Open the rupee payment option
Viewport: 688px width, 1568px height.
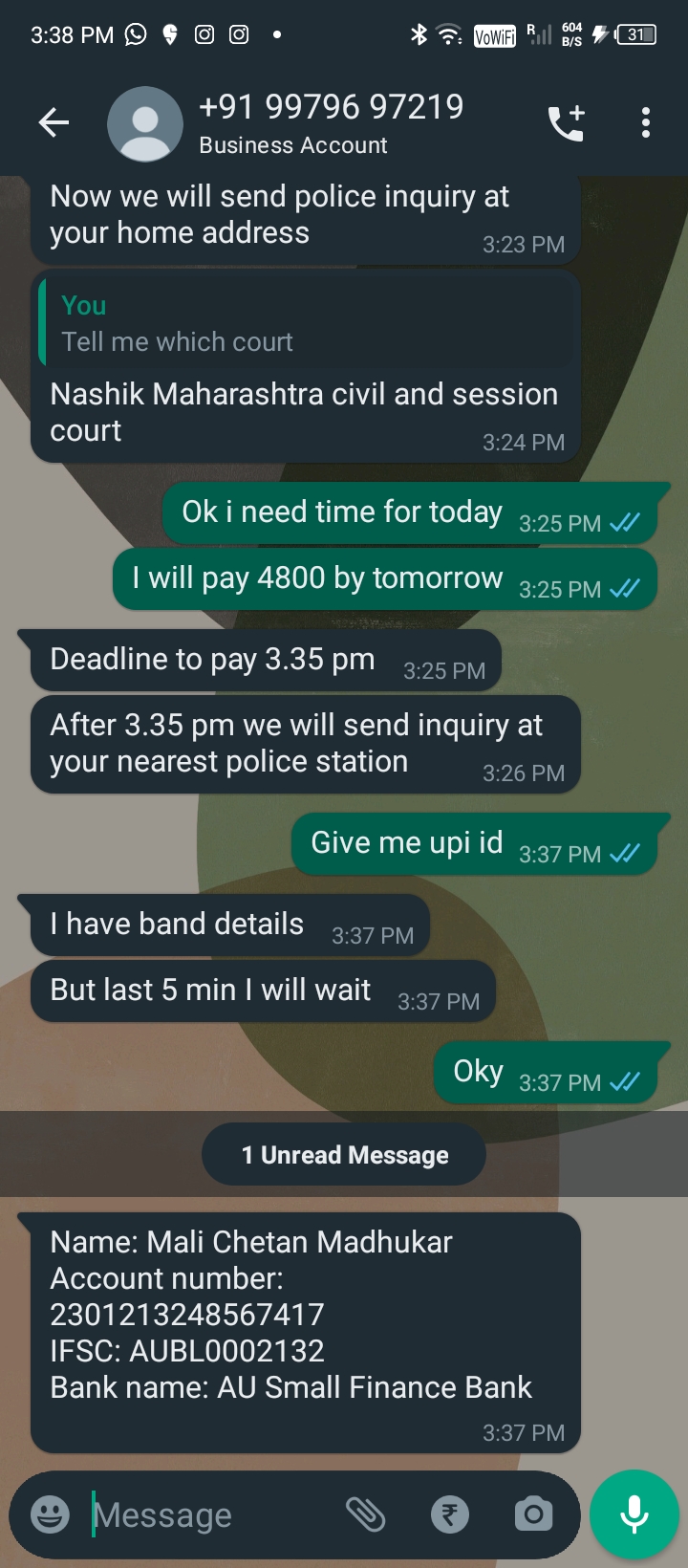tap(450, 1514)
